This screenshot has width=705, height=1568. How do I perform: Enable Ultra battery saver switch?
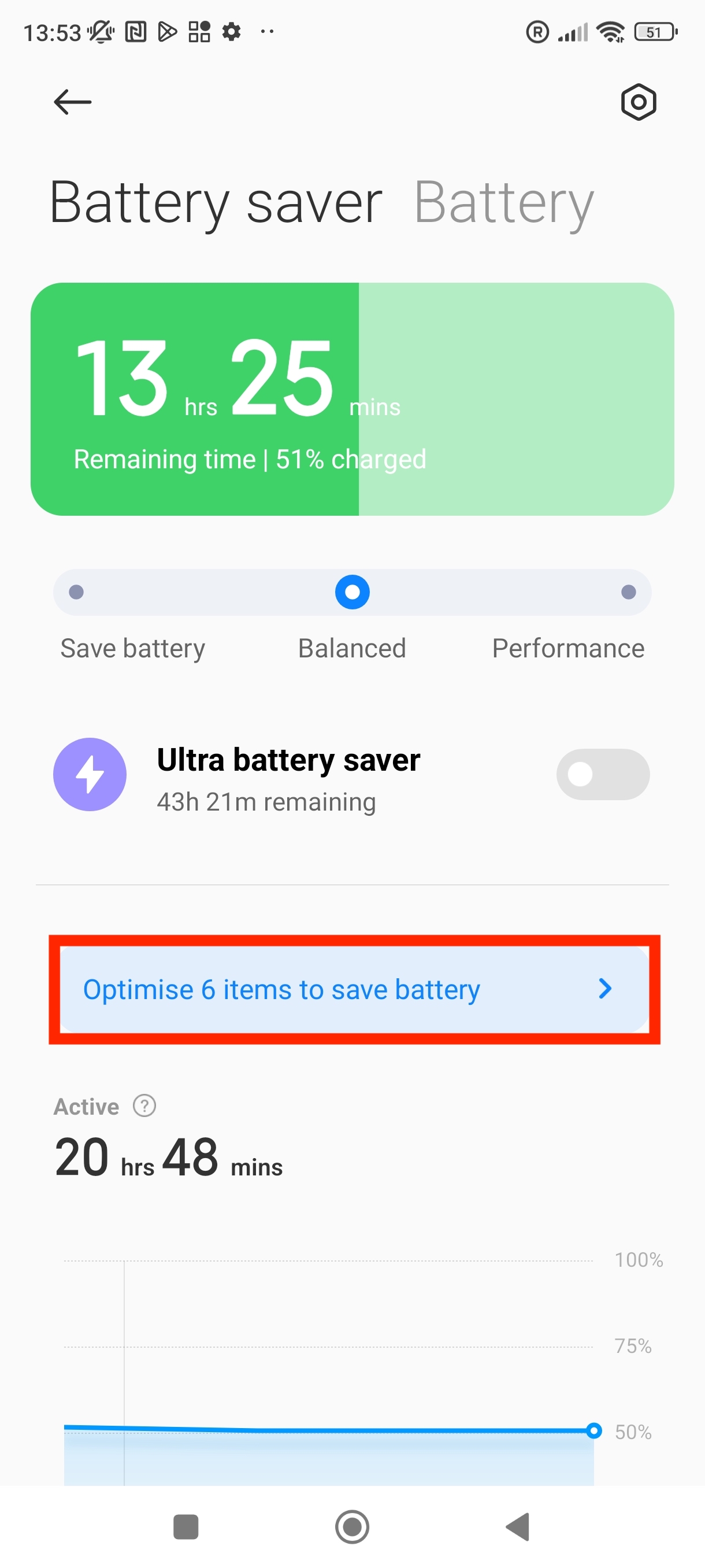tap(602, 774)
